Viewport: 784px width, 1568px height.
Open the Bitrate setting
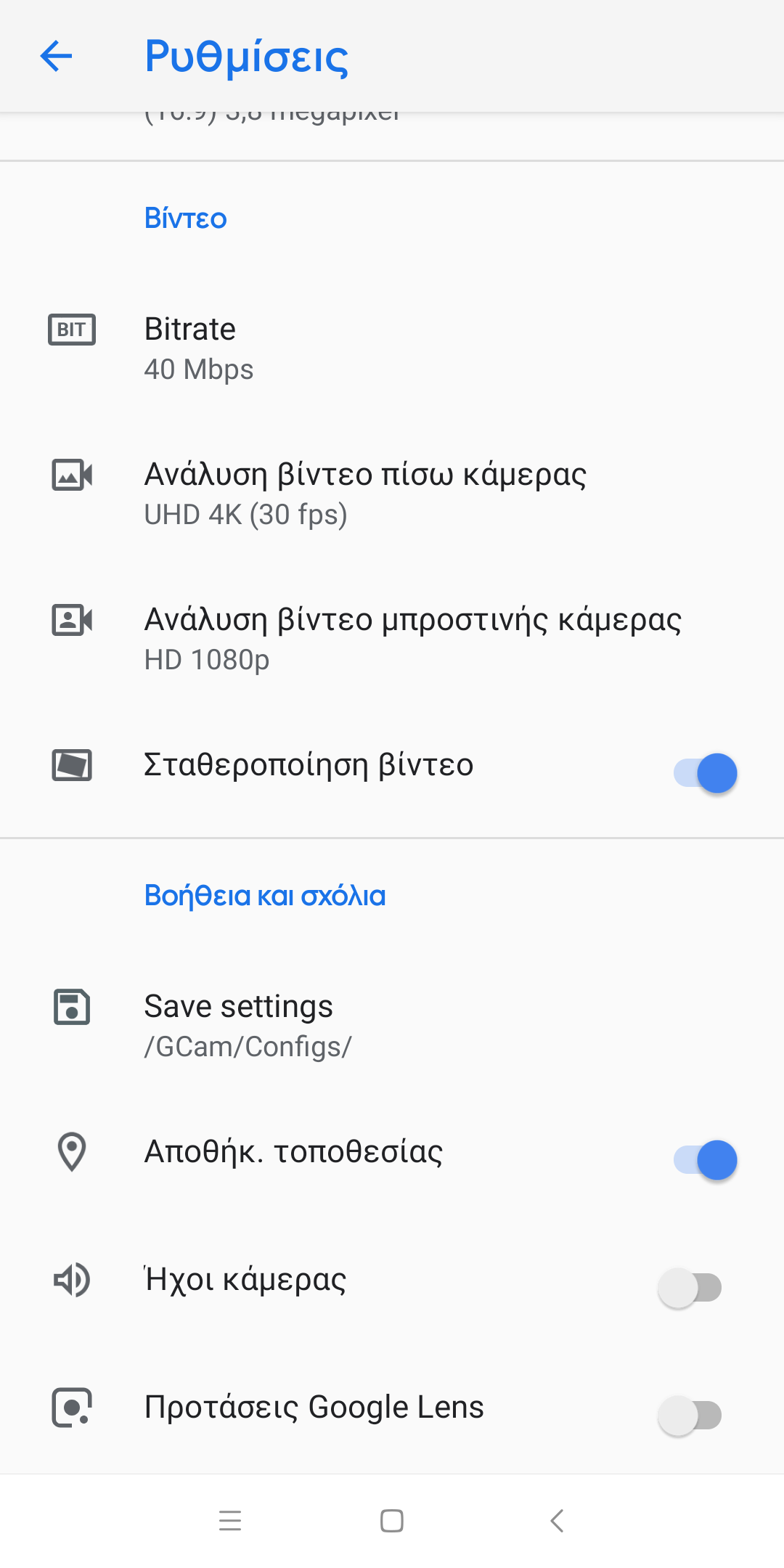point(392,348)
